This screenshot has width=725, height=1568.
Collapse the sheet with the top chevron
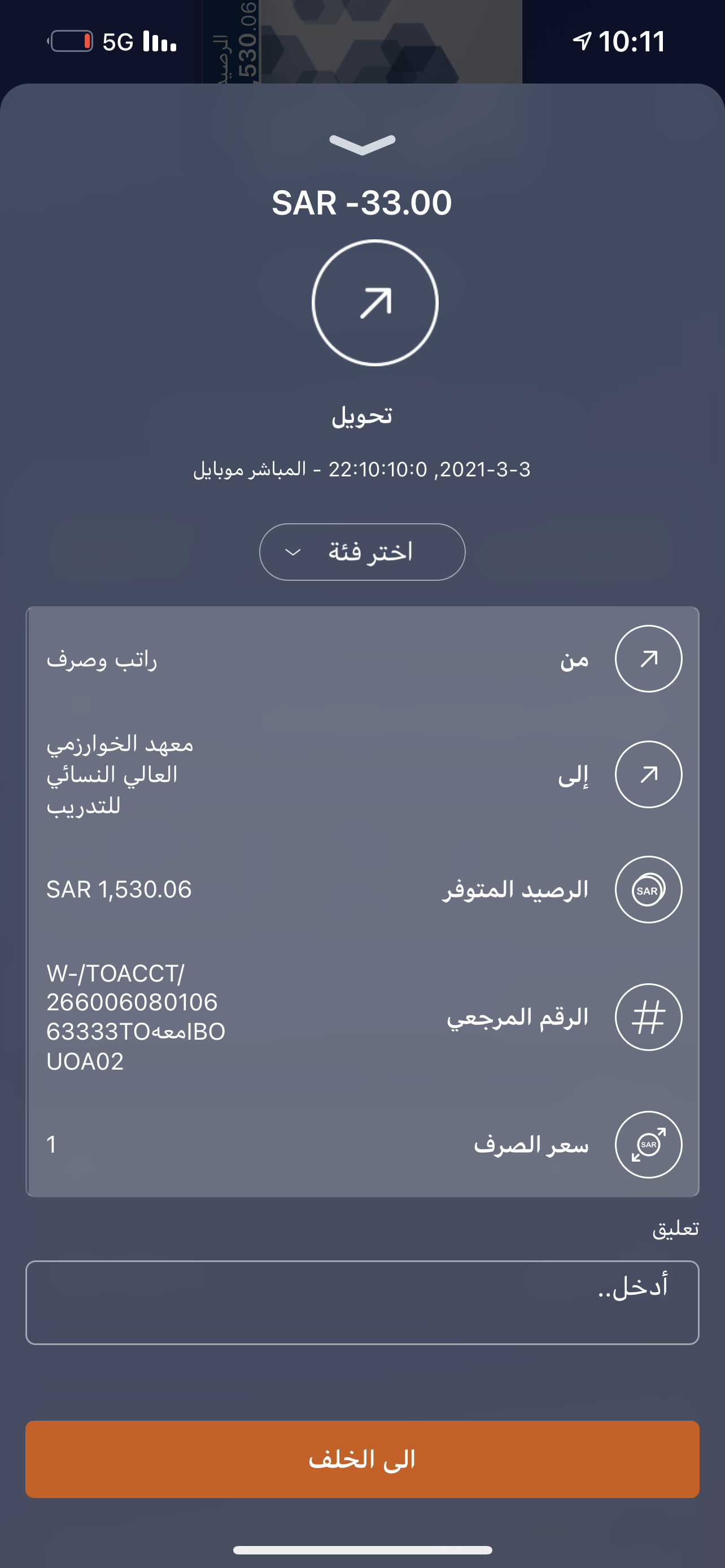(x=362, y=145)
